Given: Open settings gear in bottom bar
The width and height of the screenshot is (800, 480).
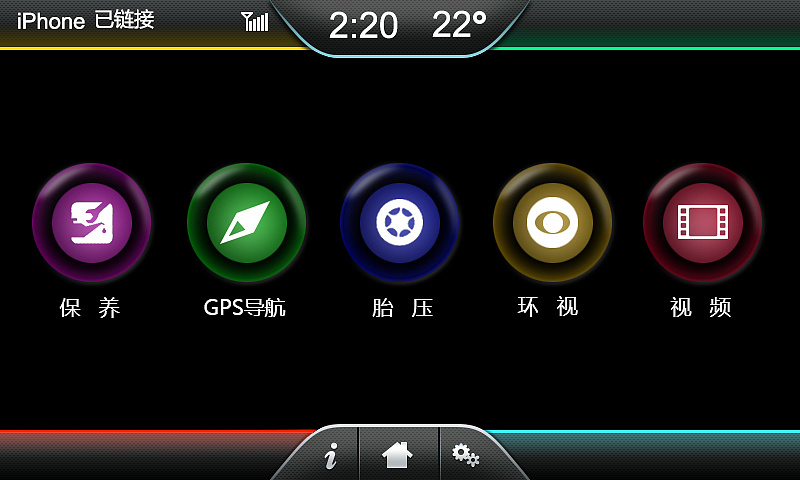Looking at the screenshot, I should coord(464,455).
